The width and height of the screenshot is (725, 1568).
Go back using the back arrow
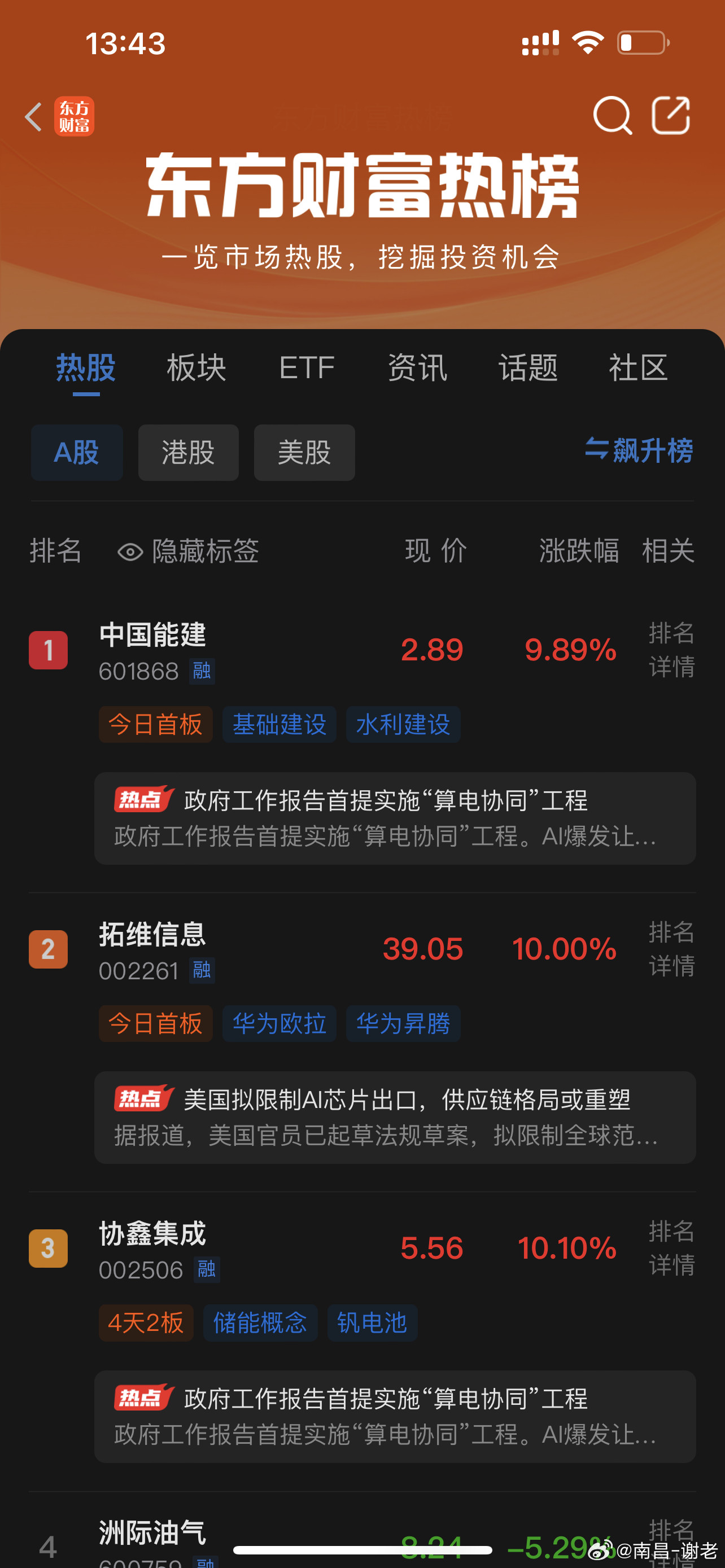[32, 116]
